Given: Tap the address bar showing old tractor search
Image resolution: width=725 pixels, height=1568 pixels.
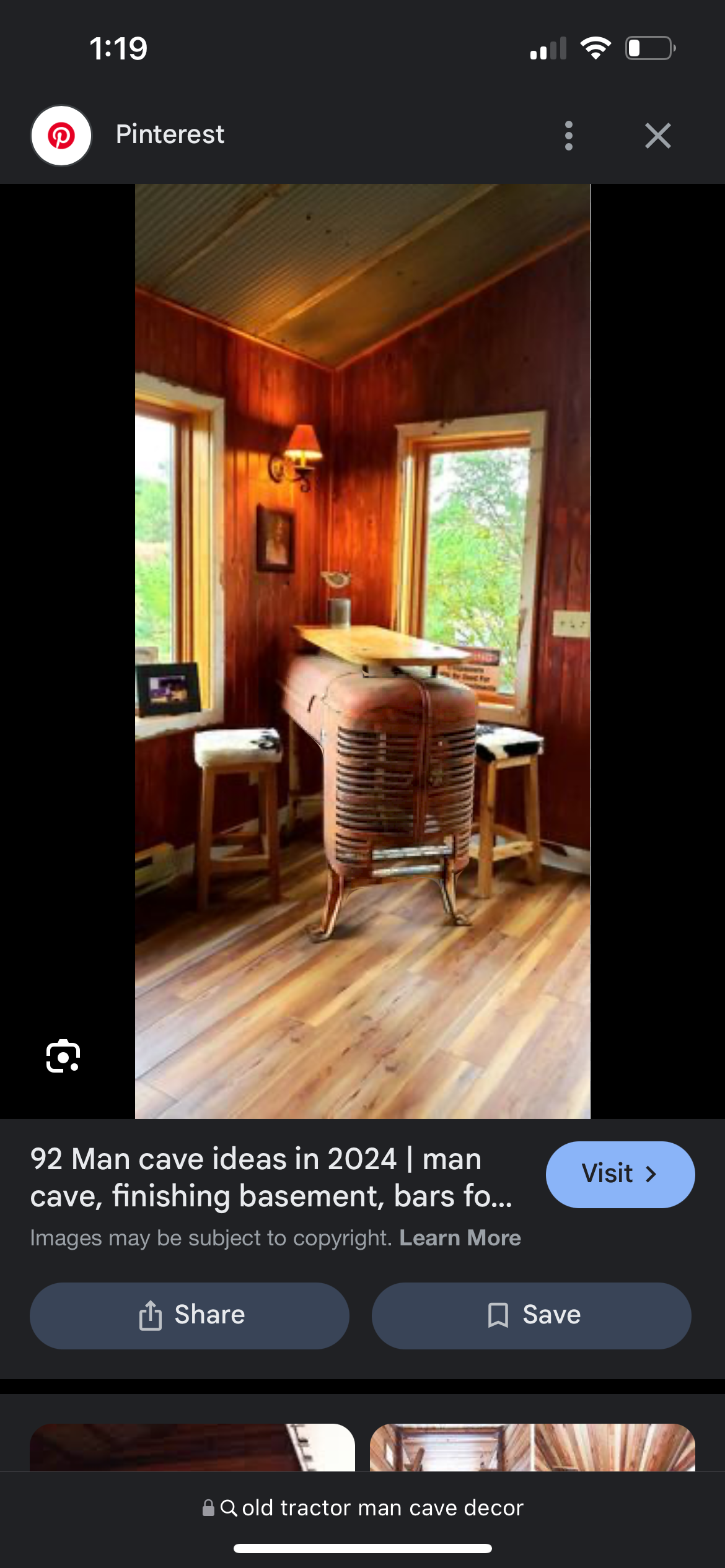Looking at the screenshot, I should click(x=362, y=1507).
